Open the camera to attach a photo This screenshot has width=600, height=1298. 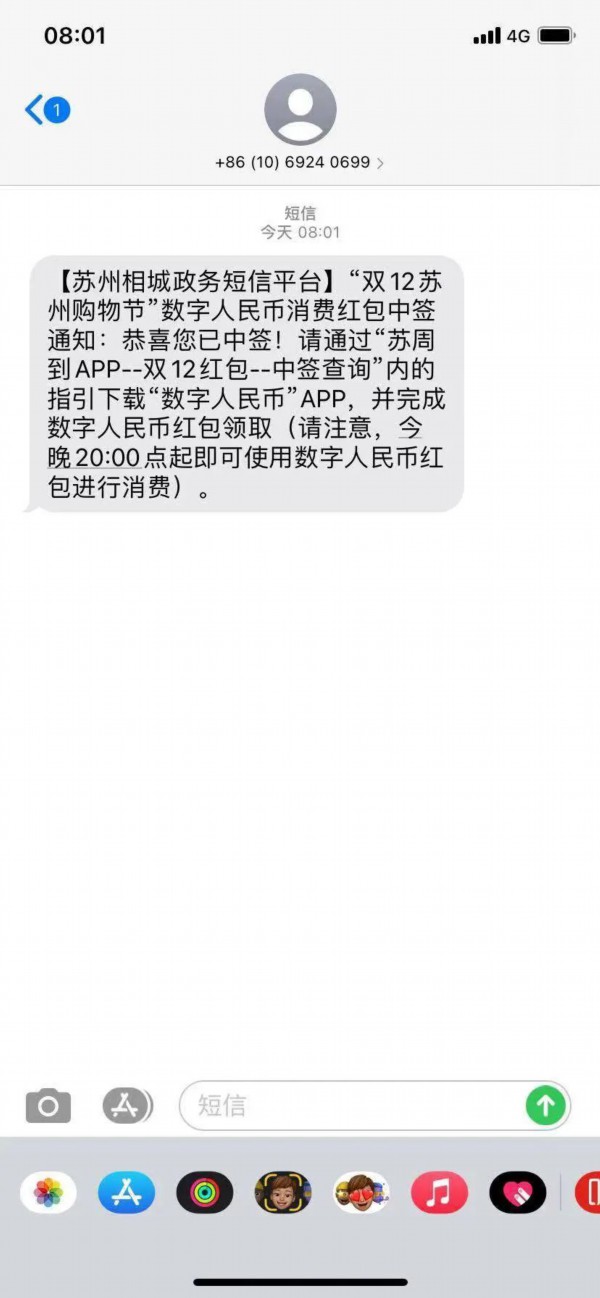point(48,1105)
